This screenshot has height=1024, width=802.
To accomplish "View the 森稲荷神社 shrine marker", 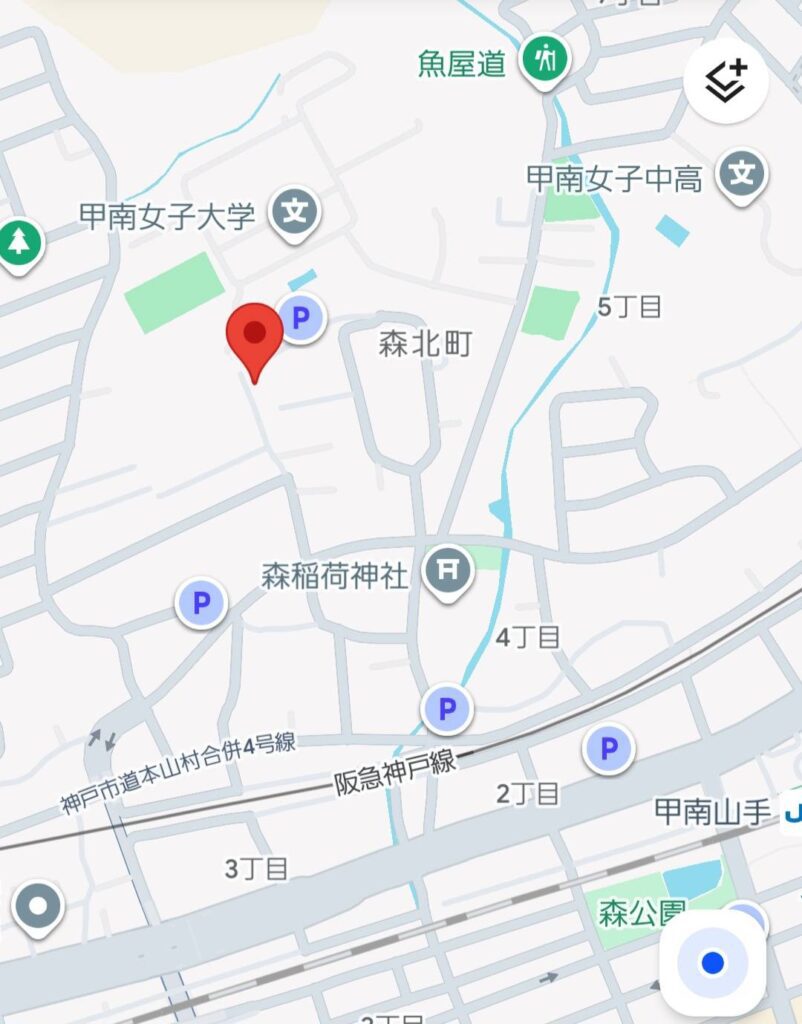I will (x=448, y=571).
